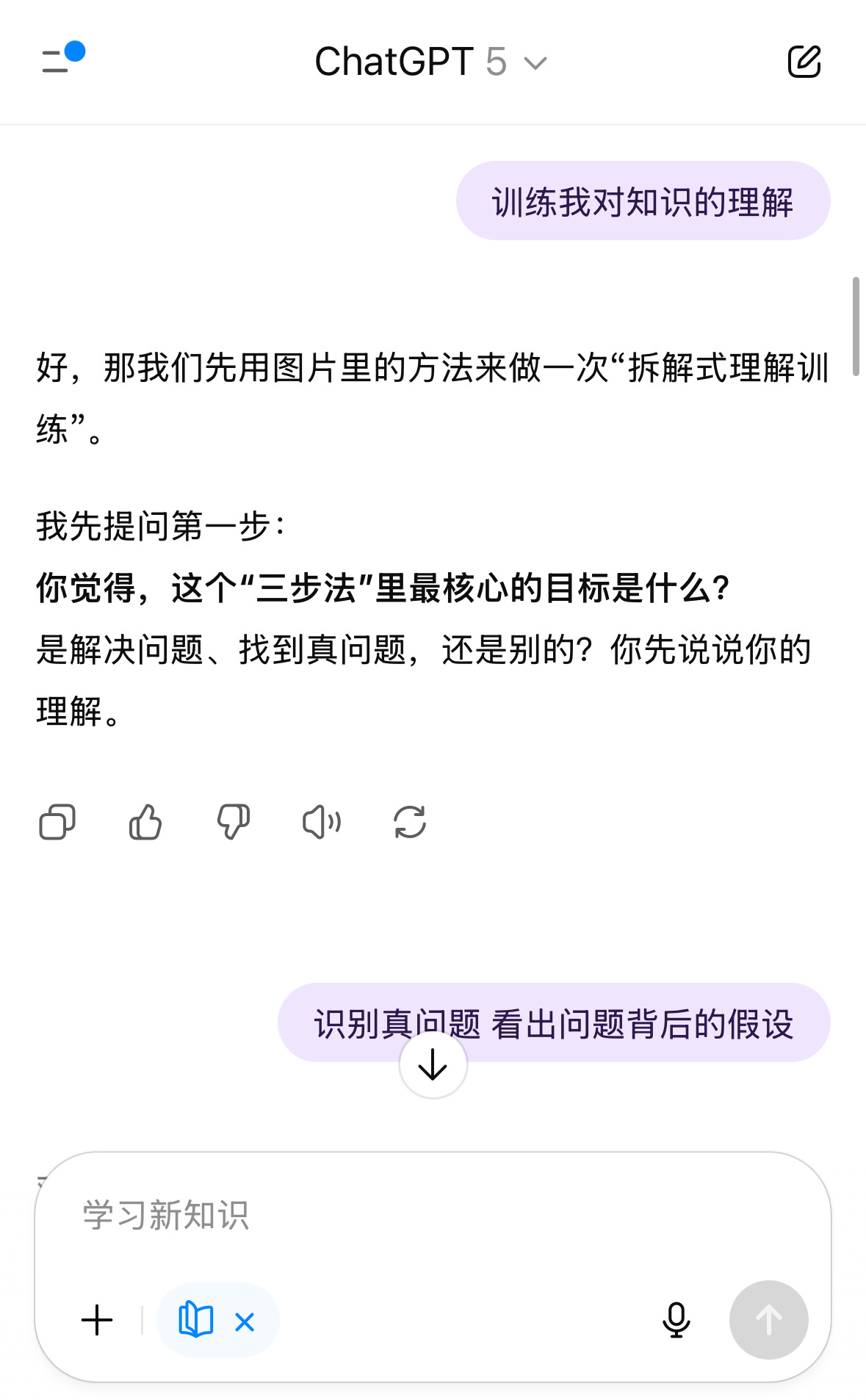Open the sidebar menu
866x1400 pixels.
click(60, 59)
